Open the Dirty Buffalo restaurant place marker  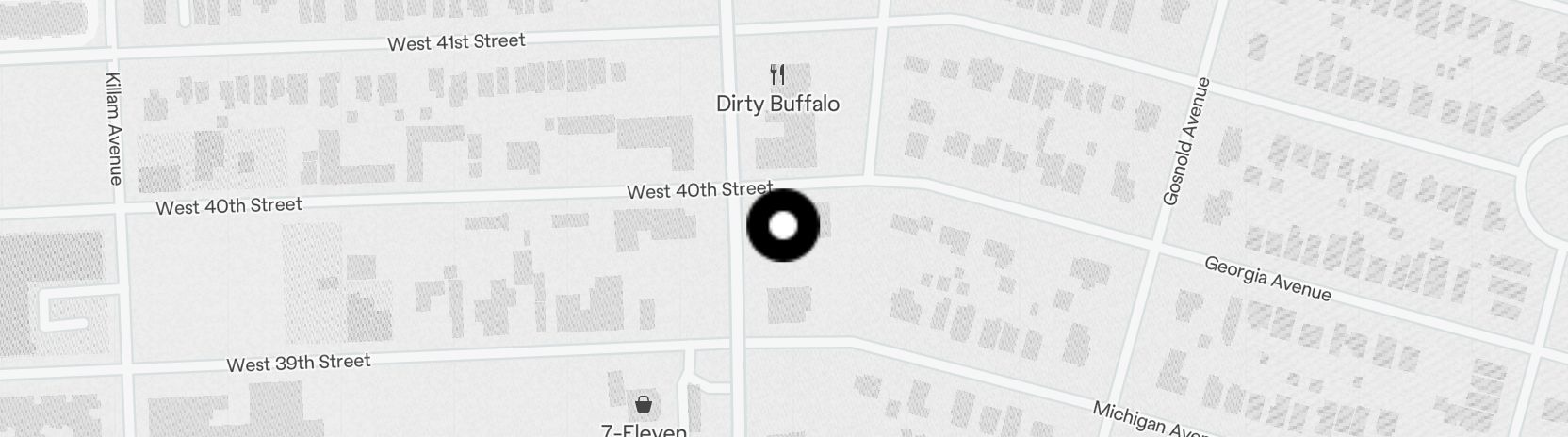[x=777, y=74]
